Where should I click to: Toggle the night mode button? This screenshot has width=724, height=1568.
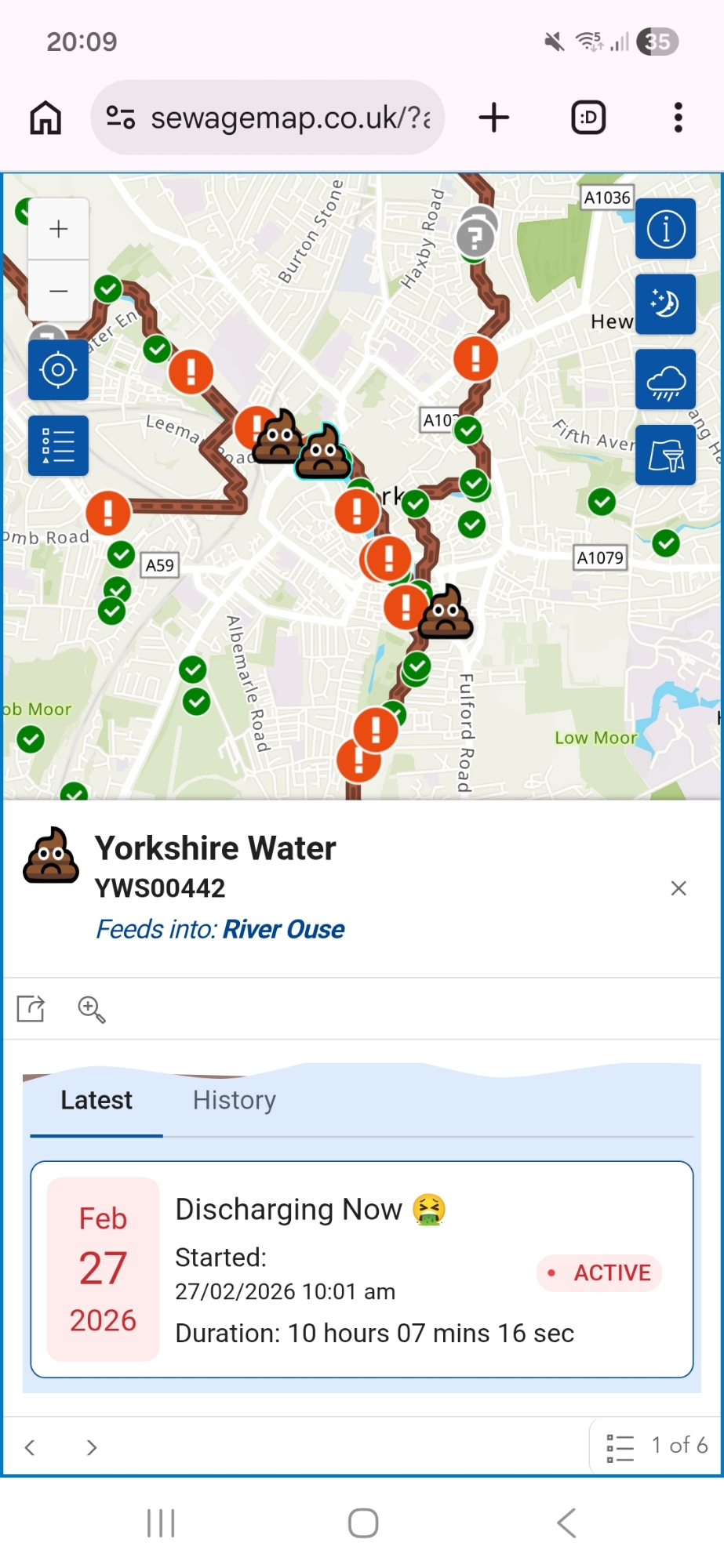(665, 304)
